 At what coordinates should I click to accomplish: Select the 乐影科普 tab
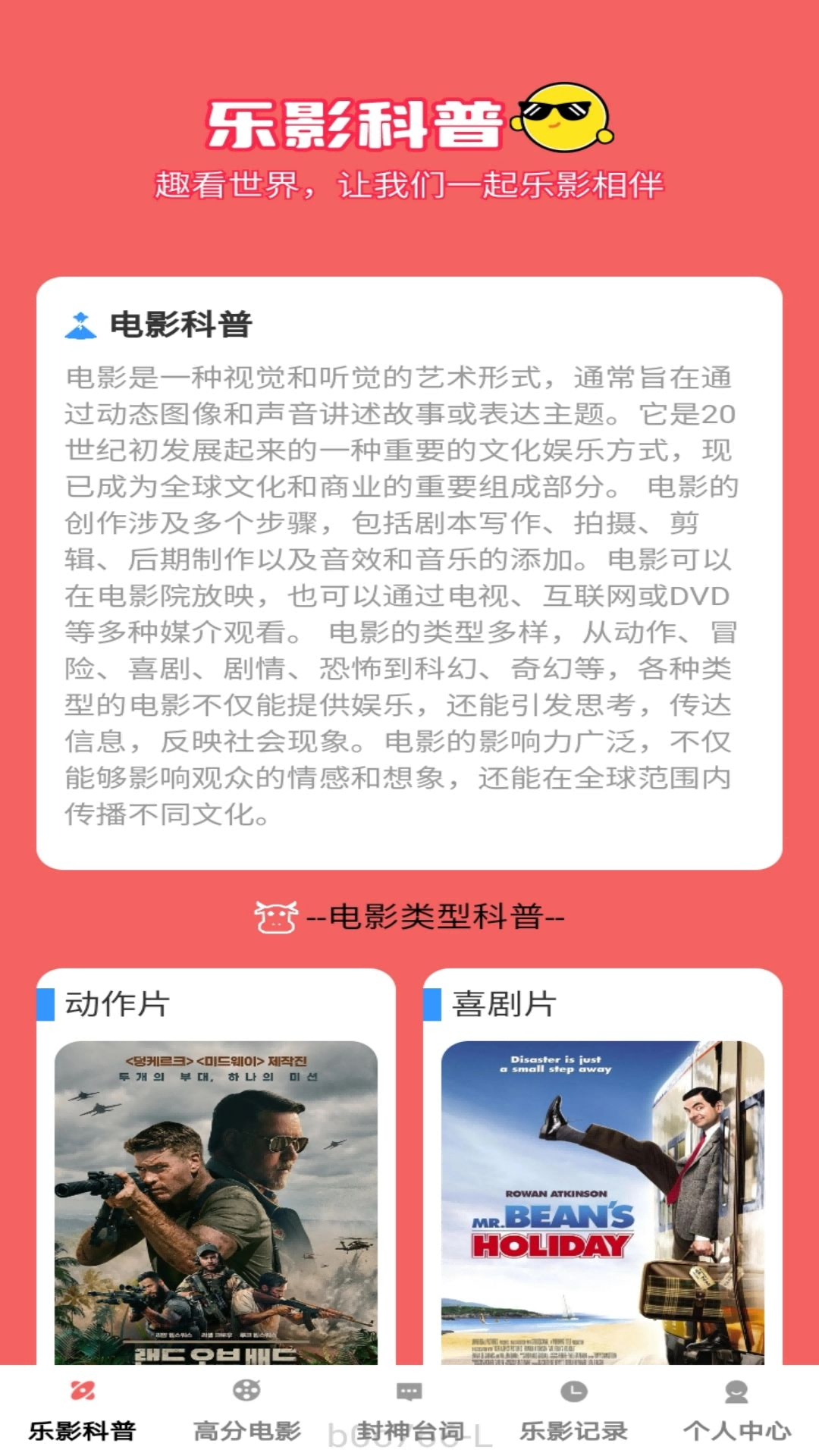click(x=82, y=1411)
